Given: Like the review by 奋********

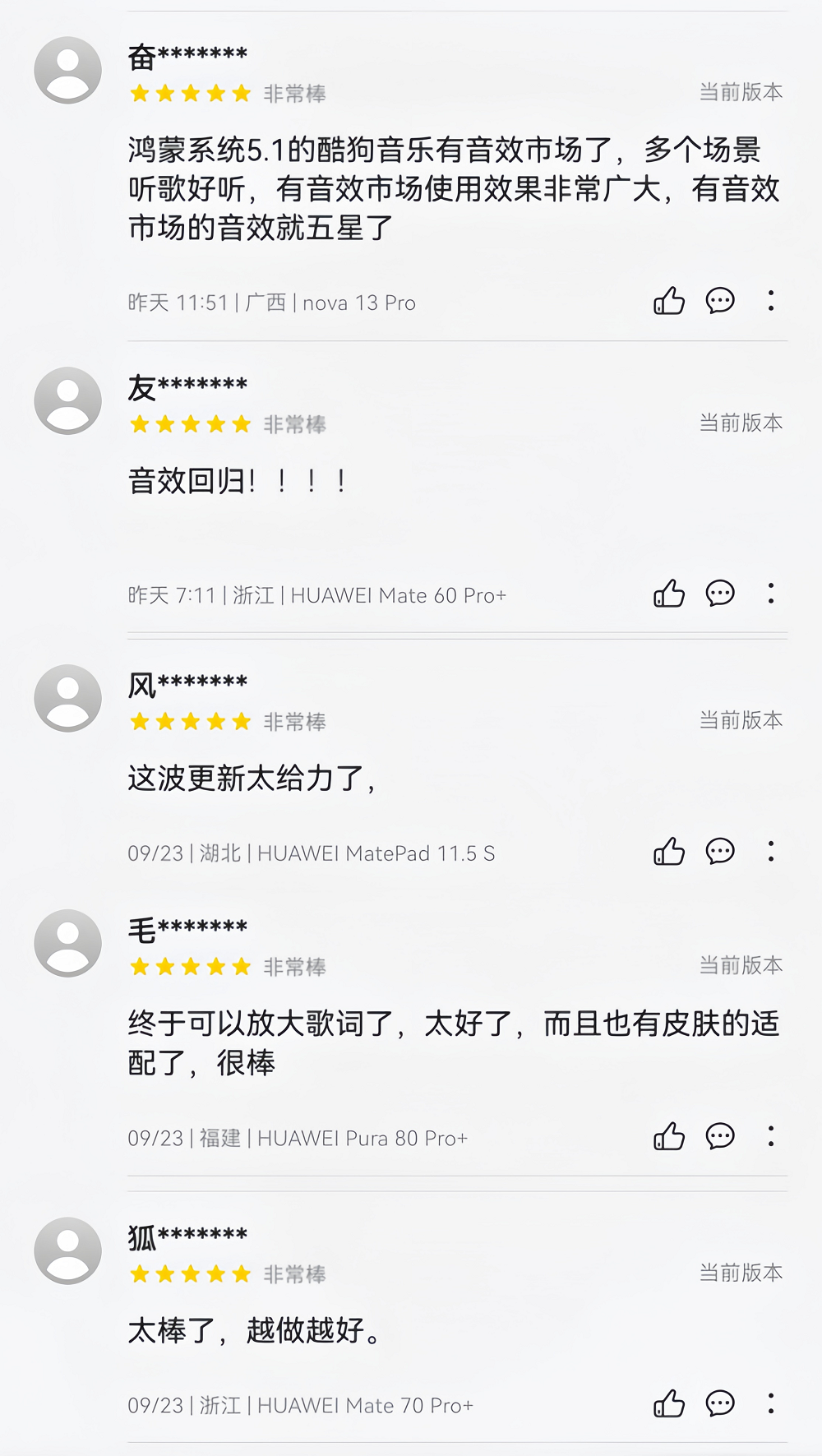Looking at the screenshot, I should click(x=669, y=301).
